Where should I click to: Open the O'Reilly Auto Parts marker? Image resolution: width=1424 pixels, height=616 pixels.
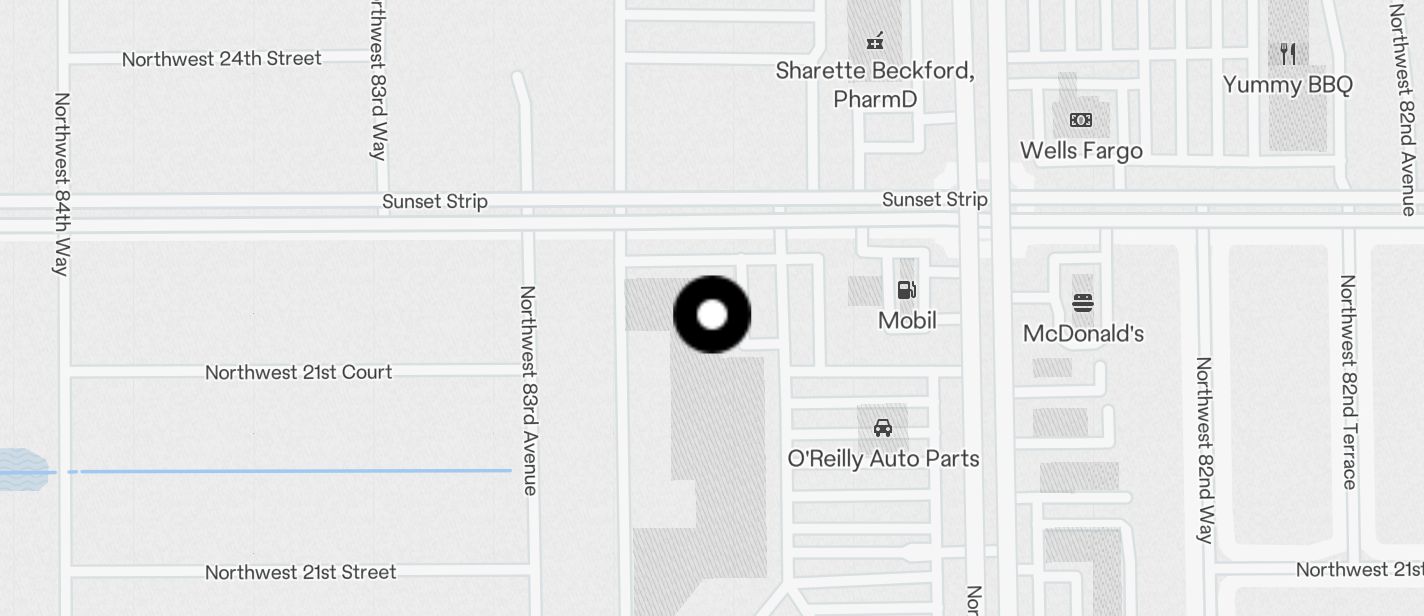click(883, 428)
